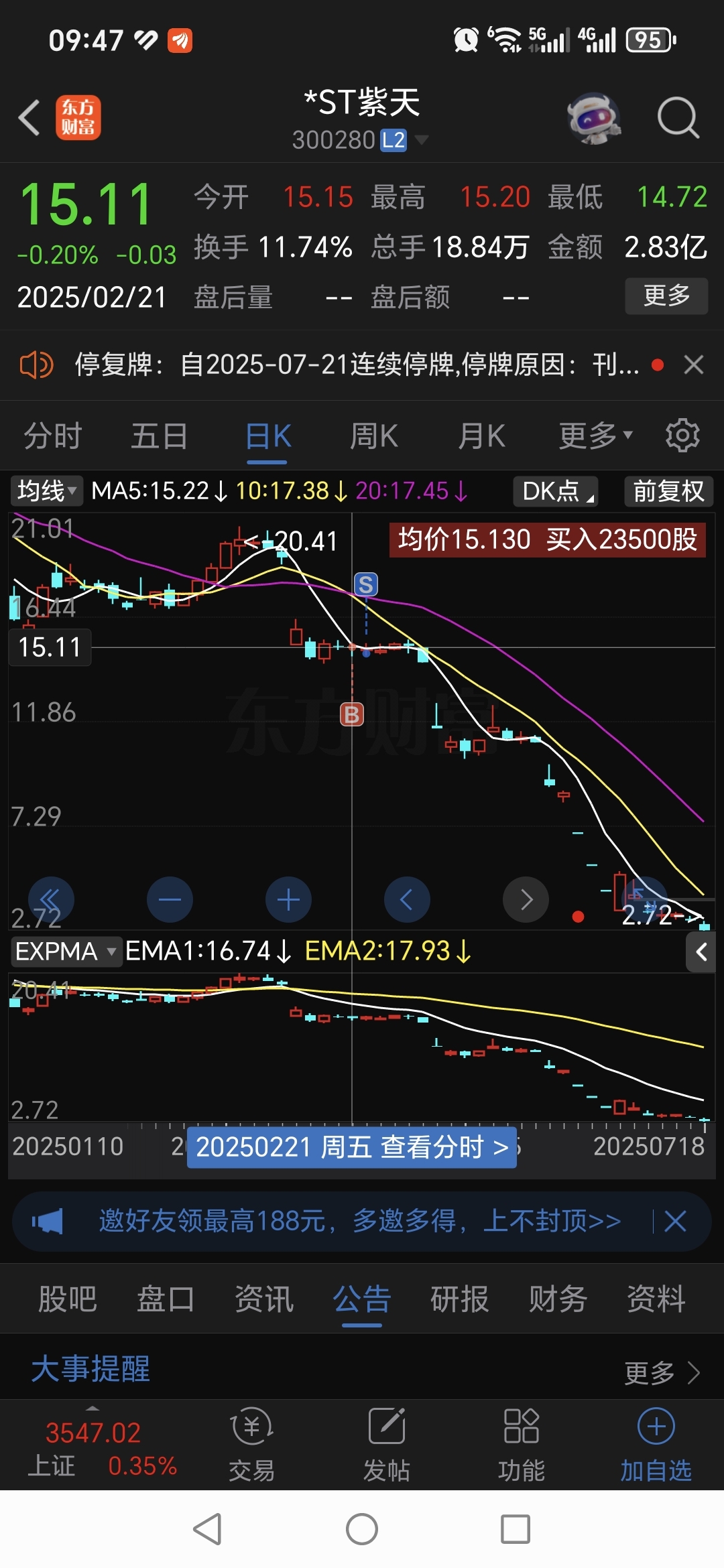Change the 前复权 adjustment setting
Viewport: 724px width, 1568px height.
coord(668,491)
